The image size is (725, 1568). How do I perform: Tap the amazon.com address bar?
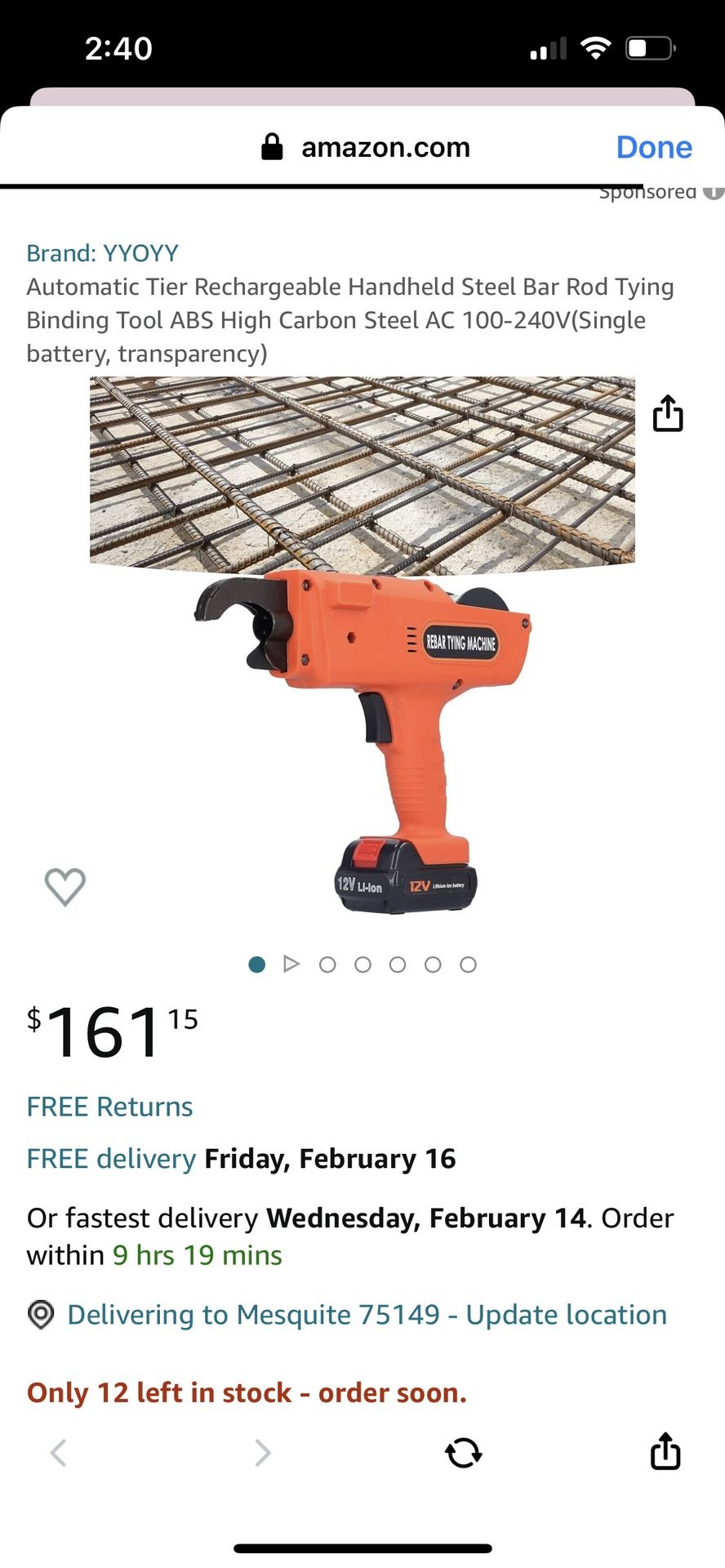click(384, 147)
